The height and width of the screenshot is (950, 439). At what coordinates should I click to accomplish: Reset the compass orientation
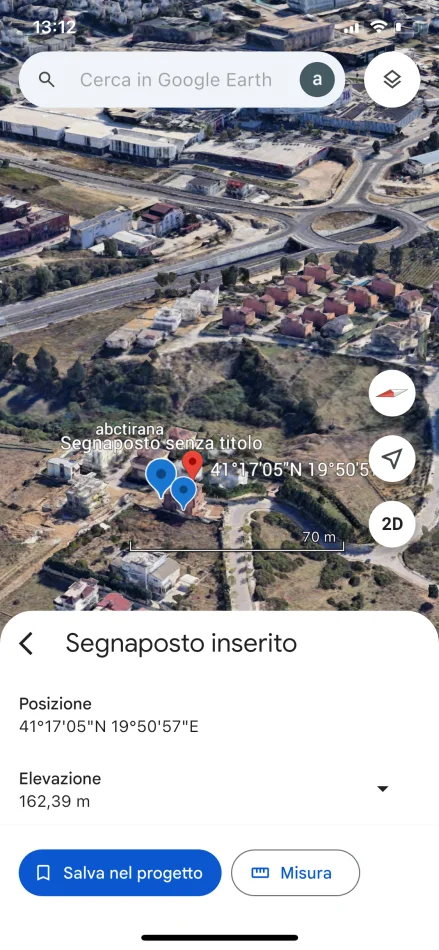pyautogui.click(x=392, y=393)
